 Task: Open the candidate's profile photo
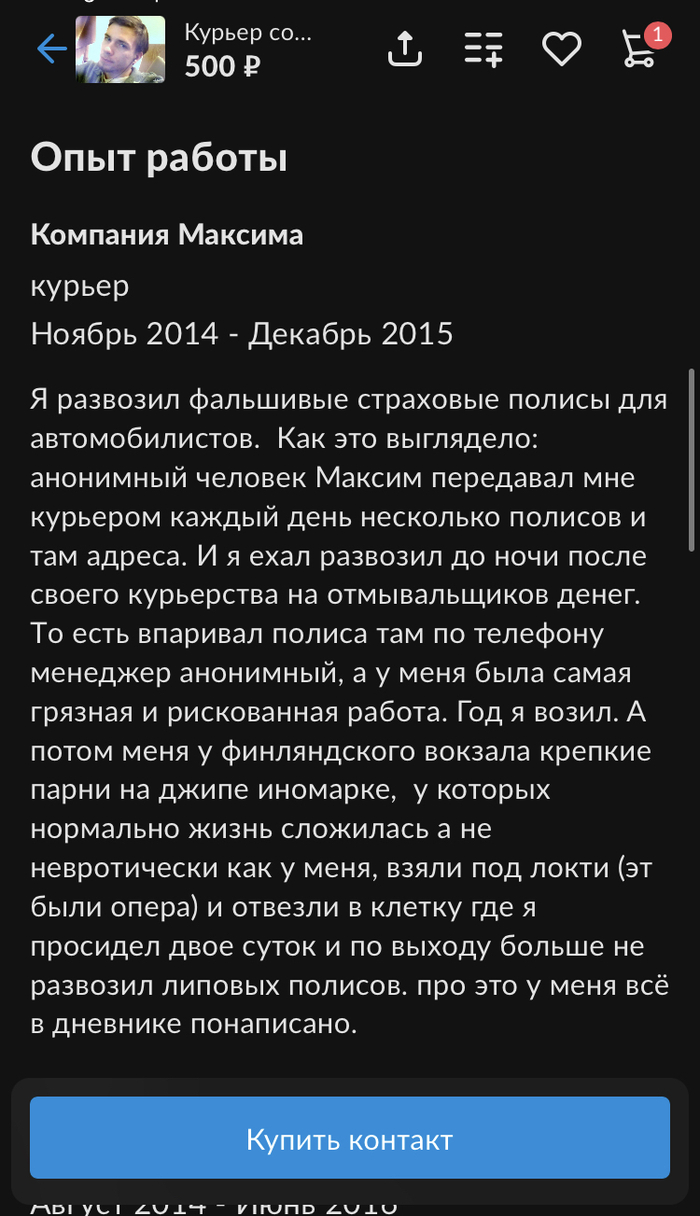[120, 49]
